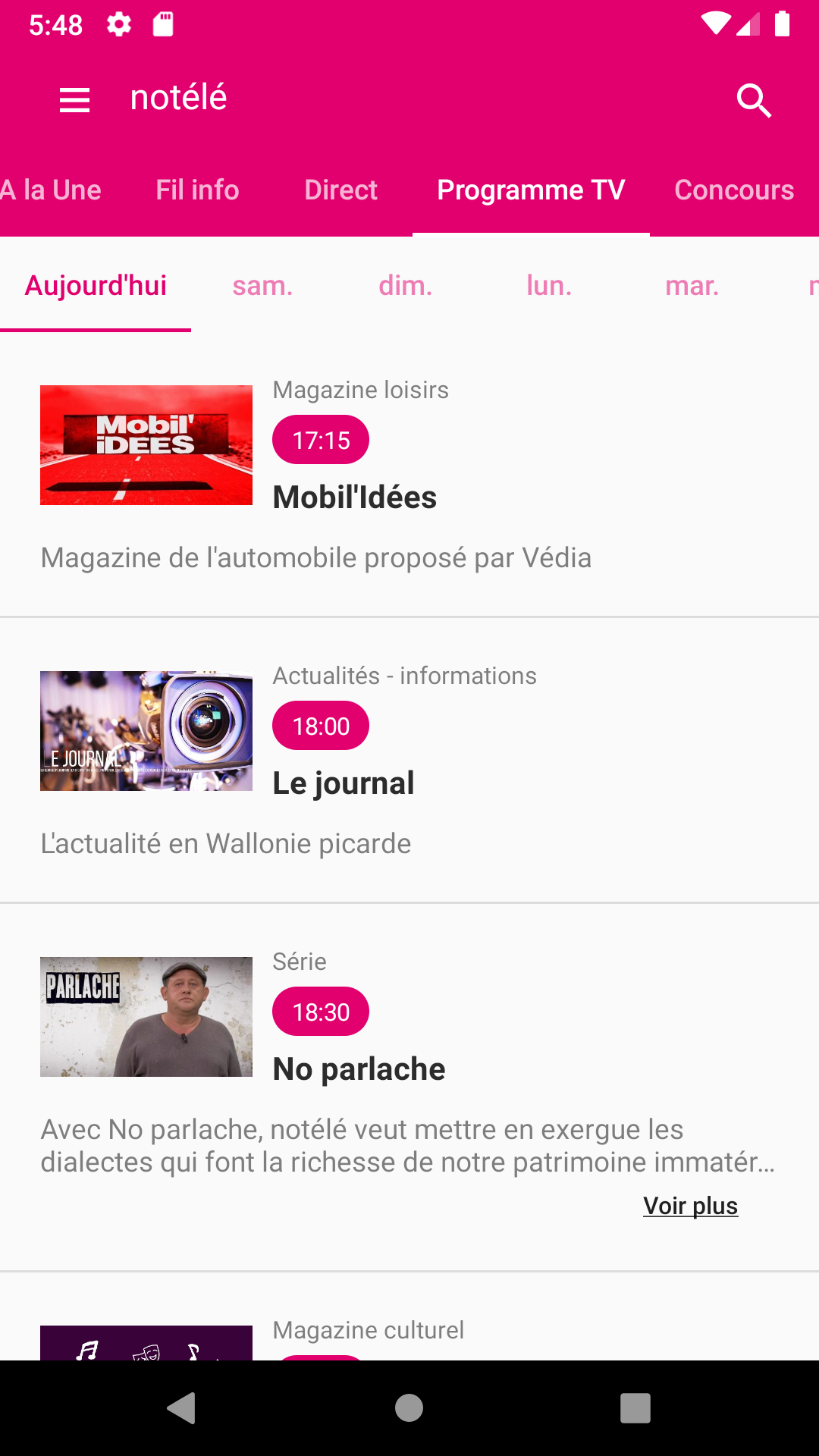Tap the mar. day tab

[692, 286]
